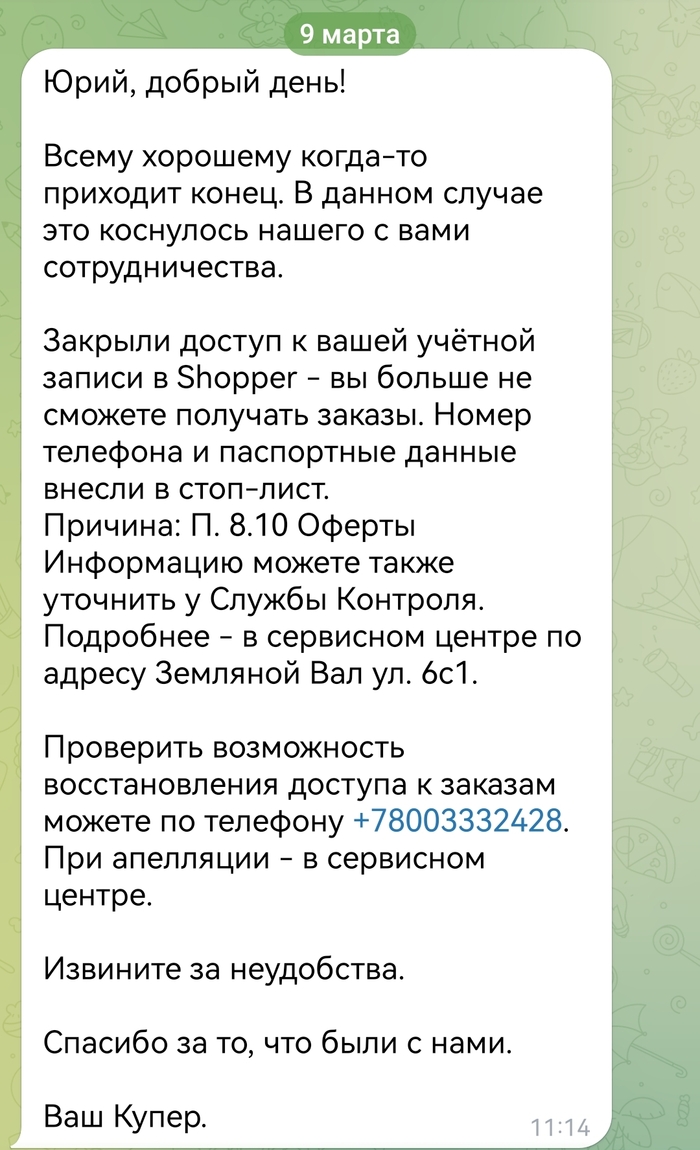Tap the phone number +78003332428 link
700x1150 pixels.
pos(457,821)
